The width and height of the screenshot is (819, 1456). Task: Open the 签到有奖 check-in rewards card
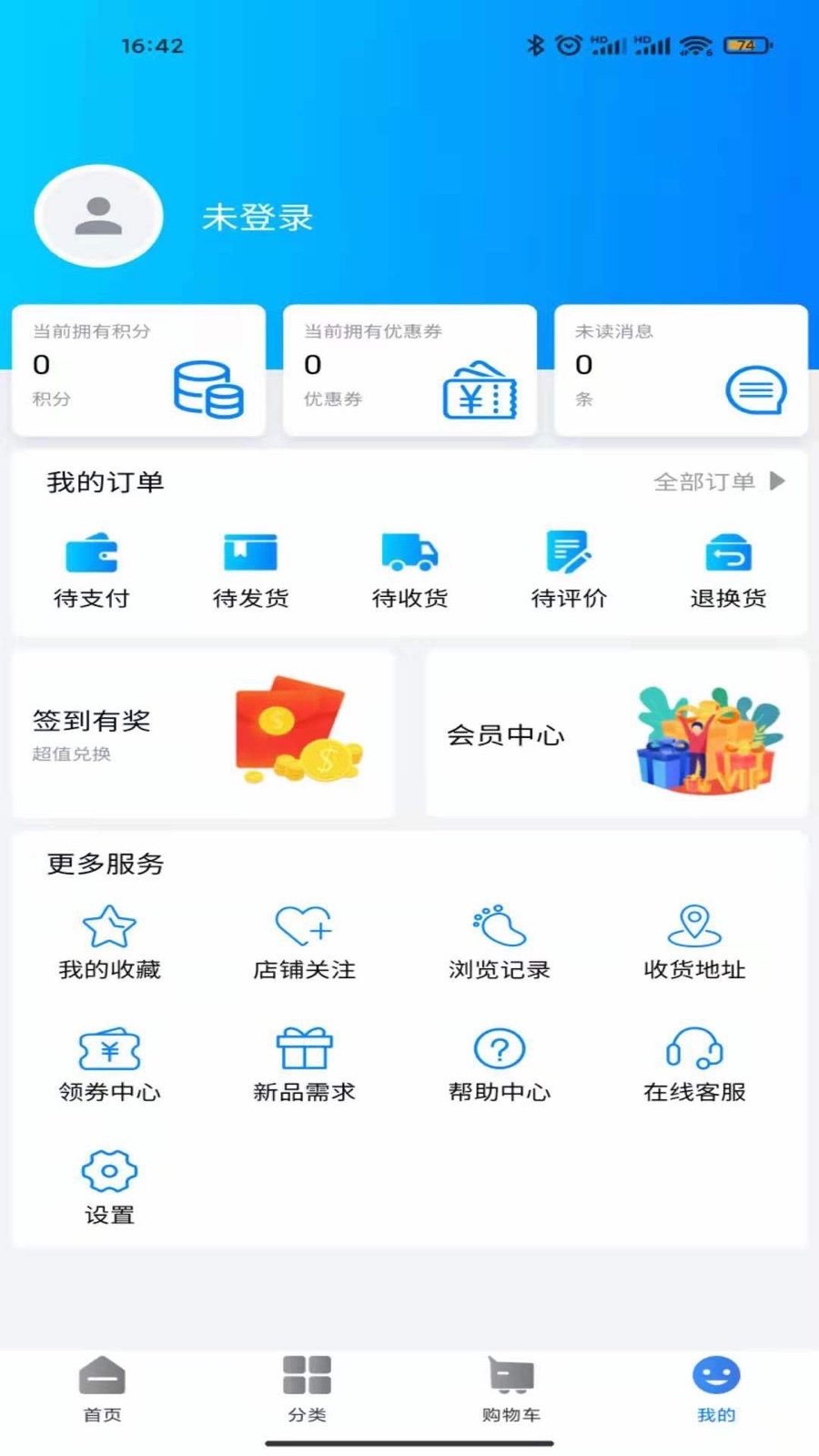click(x=203, y=733)
